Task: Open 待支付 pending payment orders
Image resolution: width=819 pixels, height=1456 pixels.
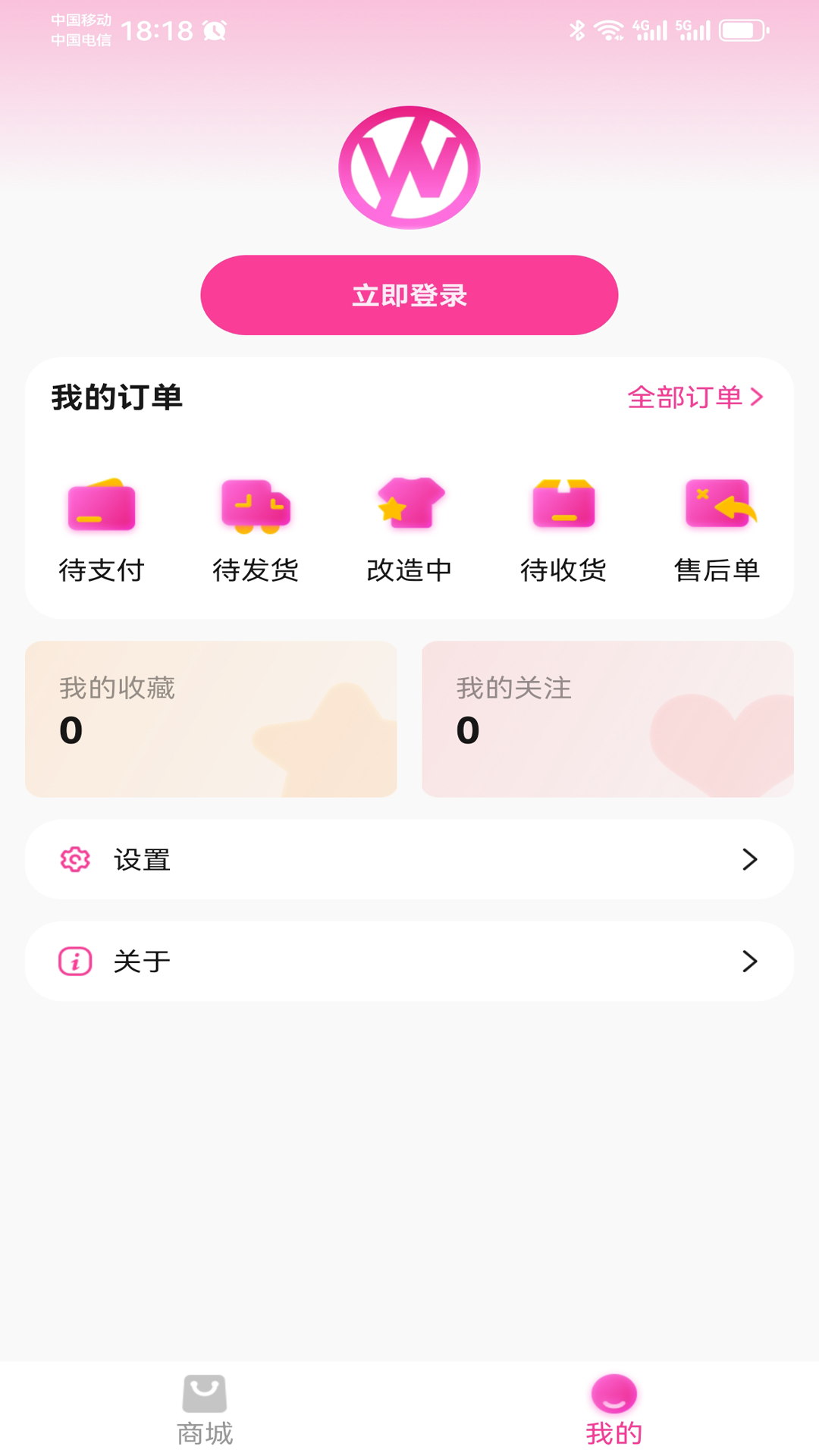Action: (102, 529)
